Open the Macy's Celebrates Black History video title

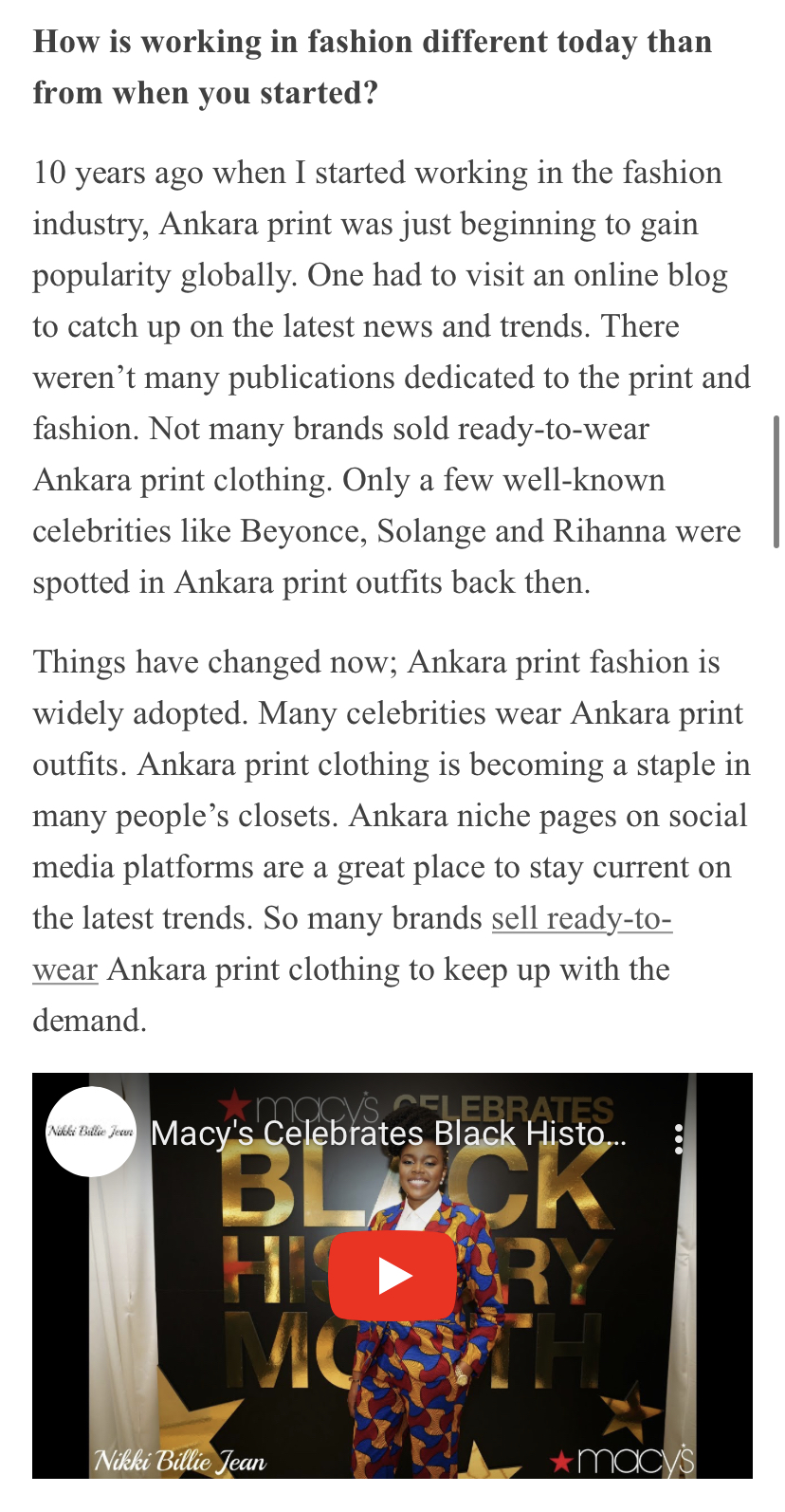(389, 1134)
